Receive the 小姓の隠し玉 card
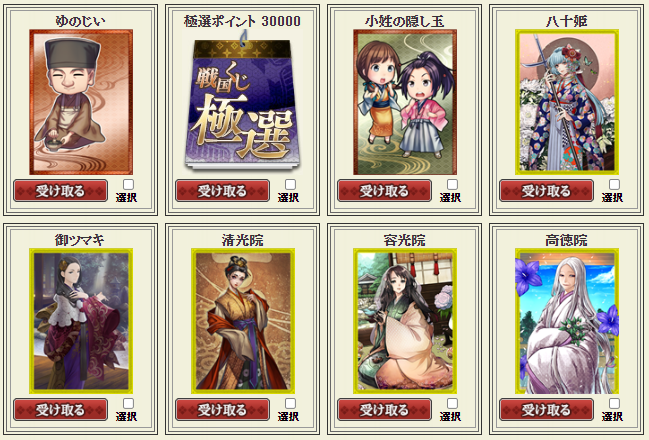Screen dimensions: 649x440 pos(384,190)
